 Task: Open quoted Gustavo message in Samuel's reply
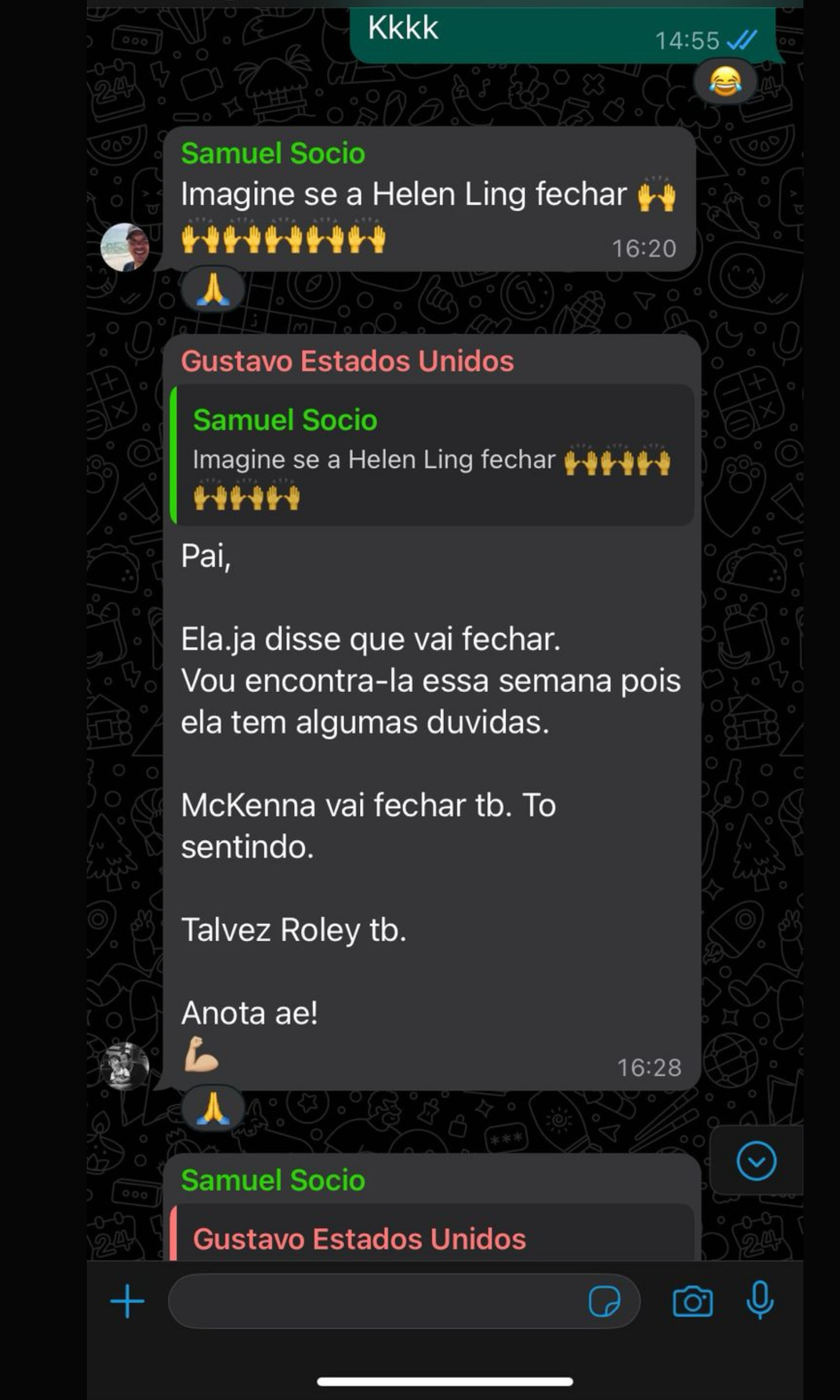432,1238
